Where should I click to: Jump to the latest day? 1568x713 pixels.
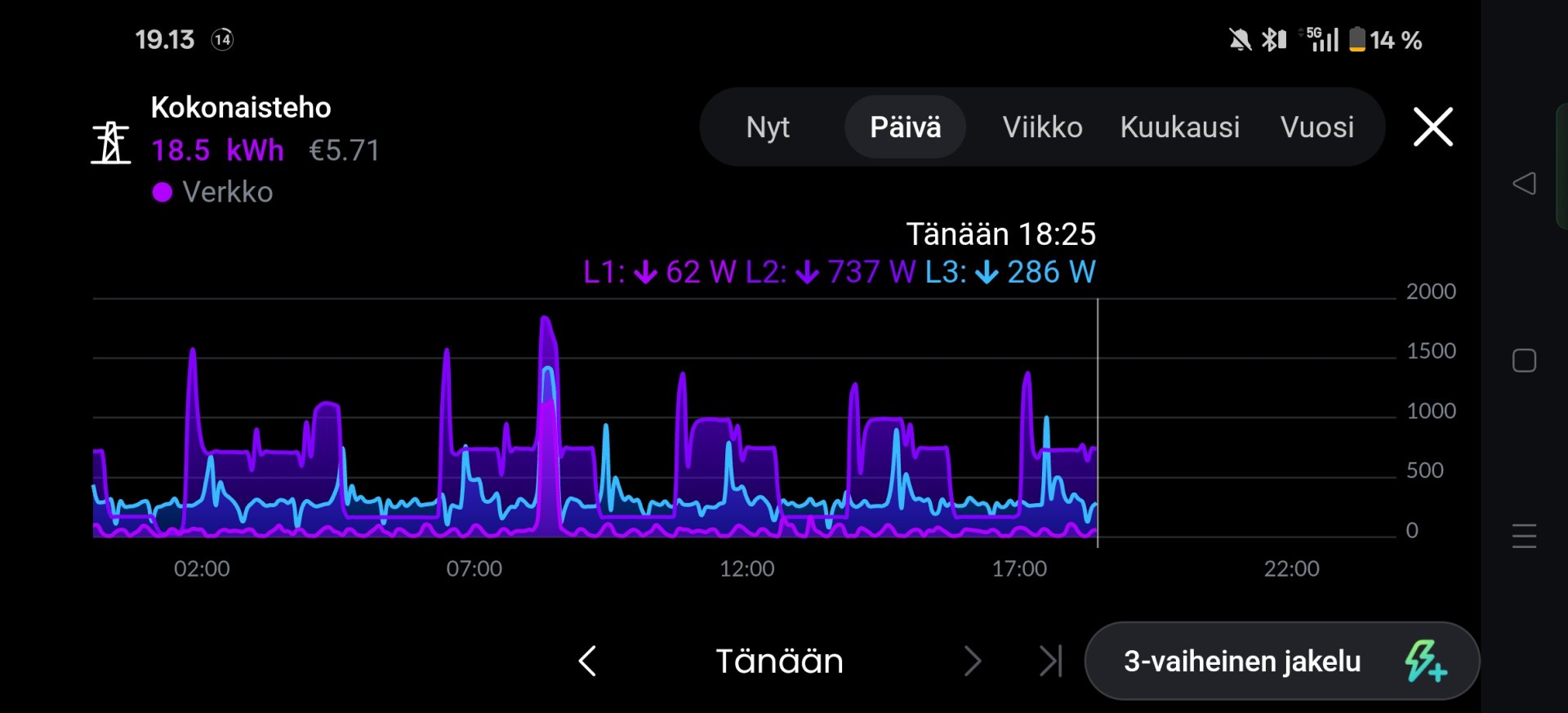[x=1051, y=661]
